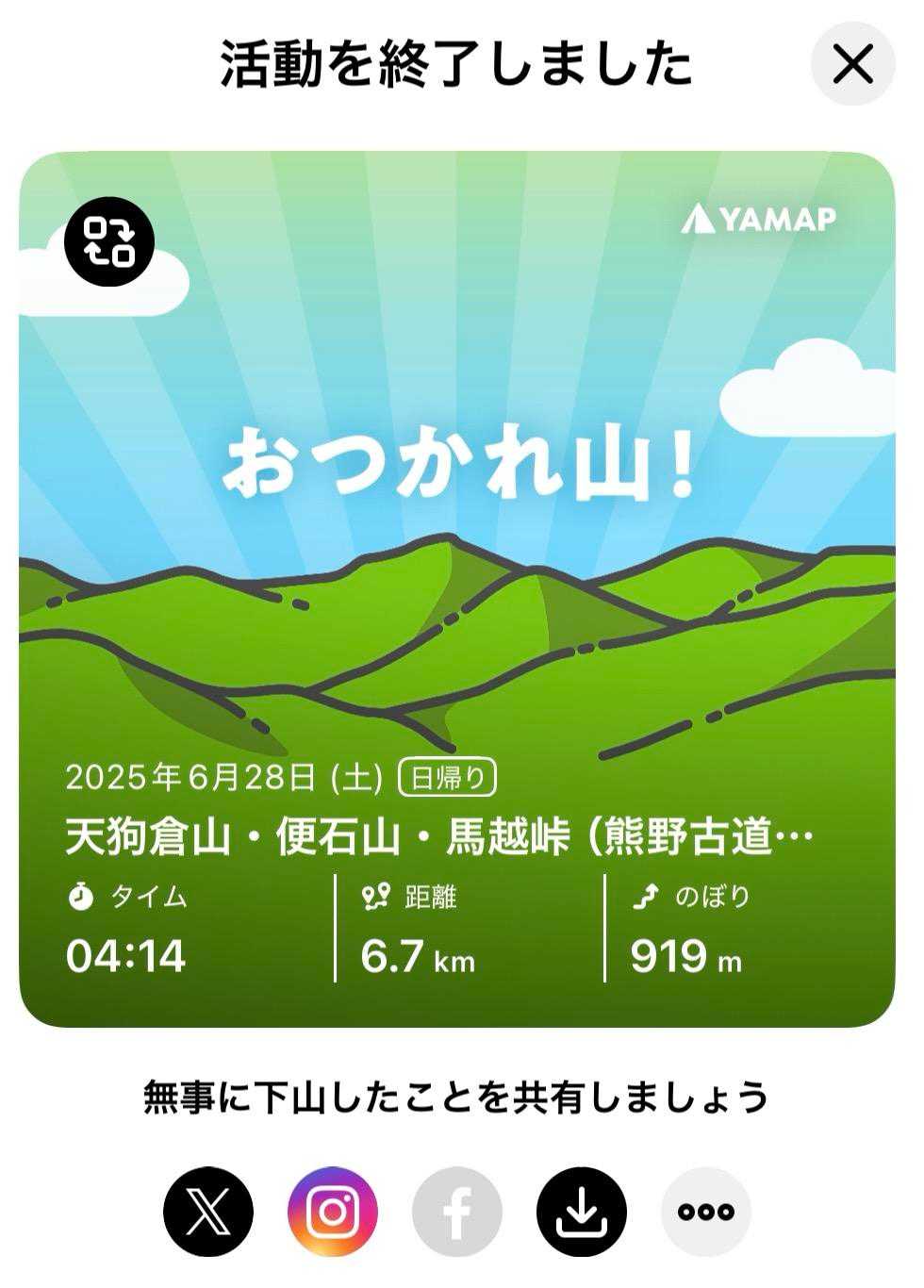Screen dimensions: 924x1288
Task: Share the activity on X
Action: [x=208, y=1212]
